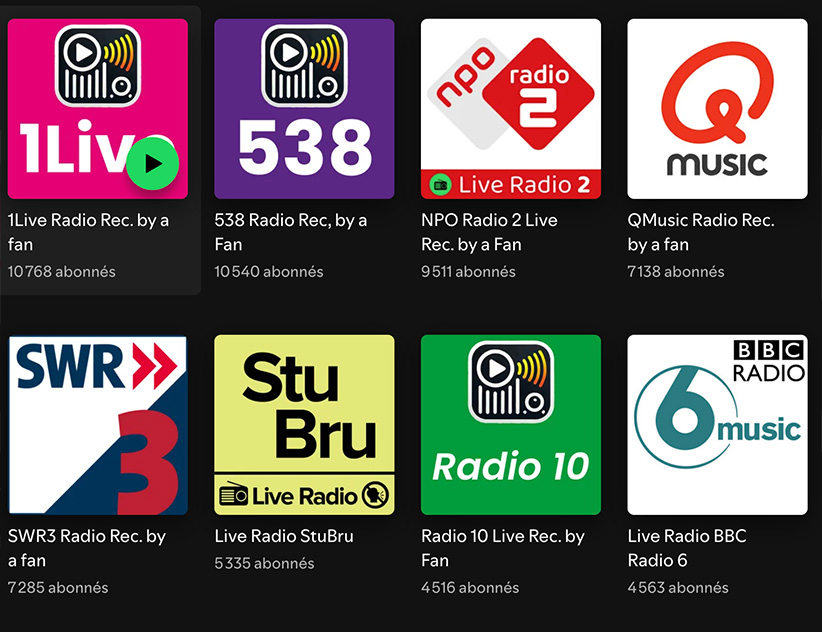Open Radio 10 Live Rec. by Fan
The image size is (822, 632).
click(510, 424)
